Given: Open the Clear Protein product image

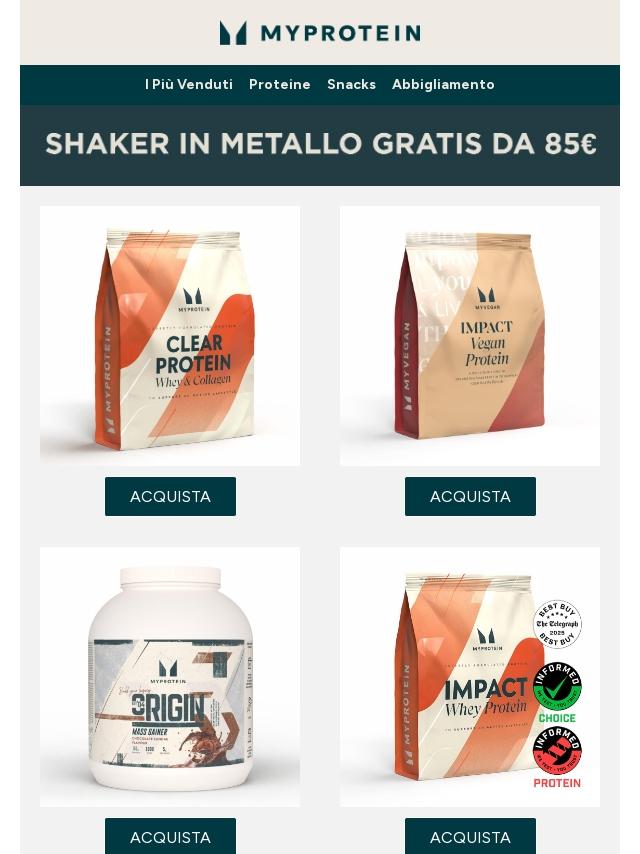Looking at the screenshot, I should [x=170, y=336].
